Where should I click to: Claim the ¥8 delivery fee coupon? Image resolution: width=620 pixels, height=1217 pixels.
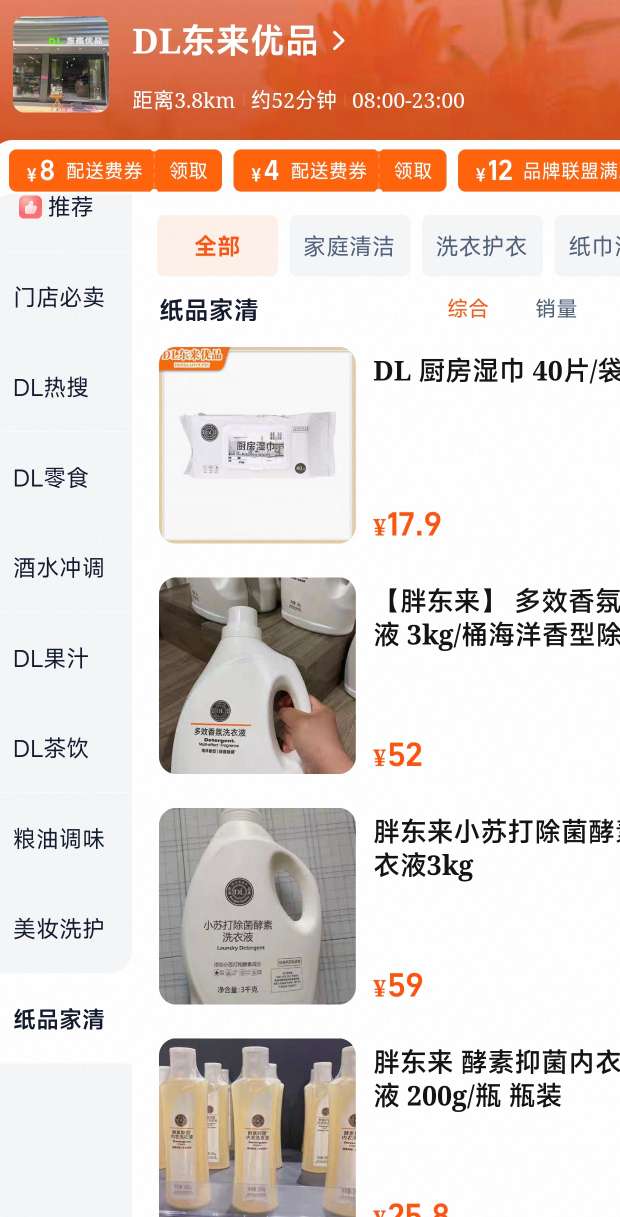[188, 171]
